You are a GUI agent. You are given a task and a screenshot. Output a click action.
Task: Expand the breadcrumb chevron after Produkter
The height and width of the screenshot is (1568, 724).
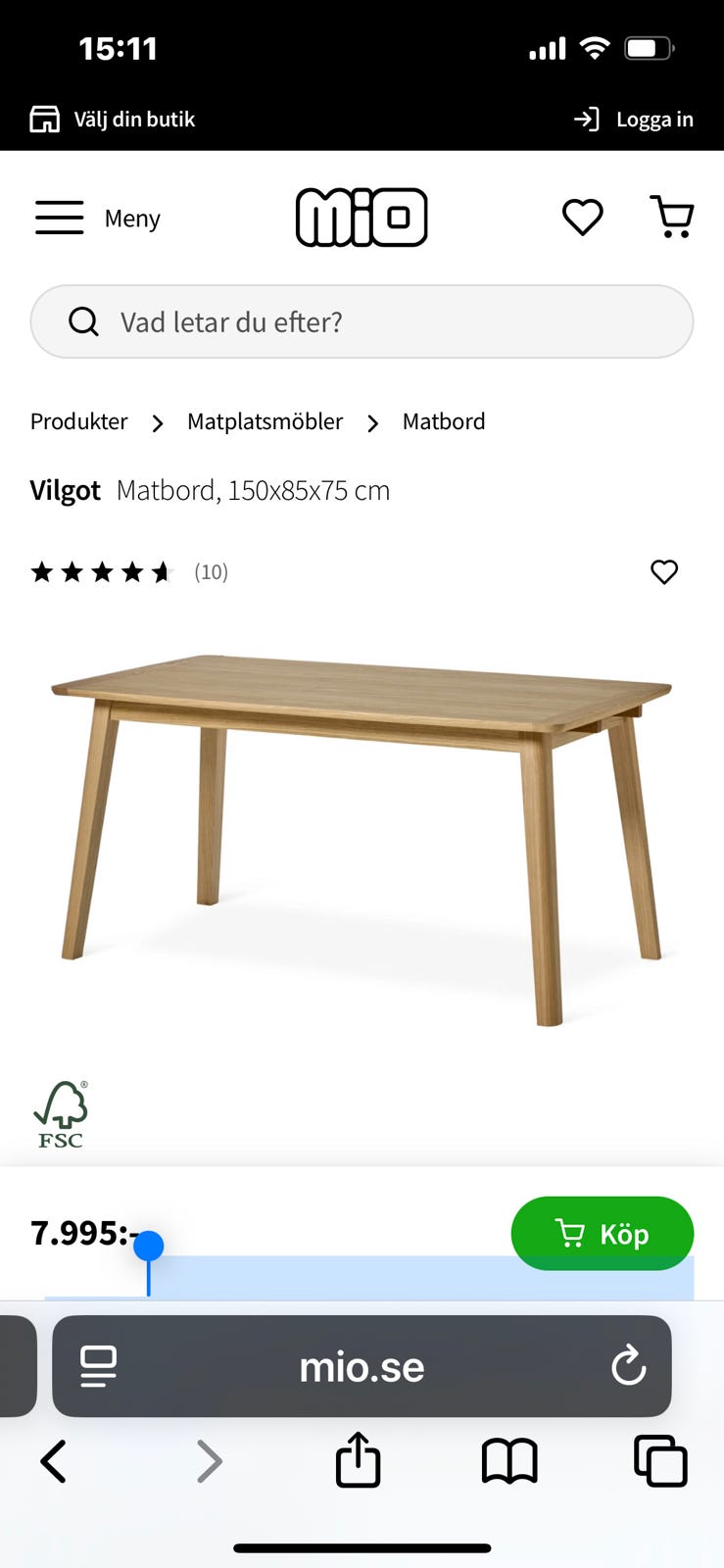point(158,422)
